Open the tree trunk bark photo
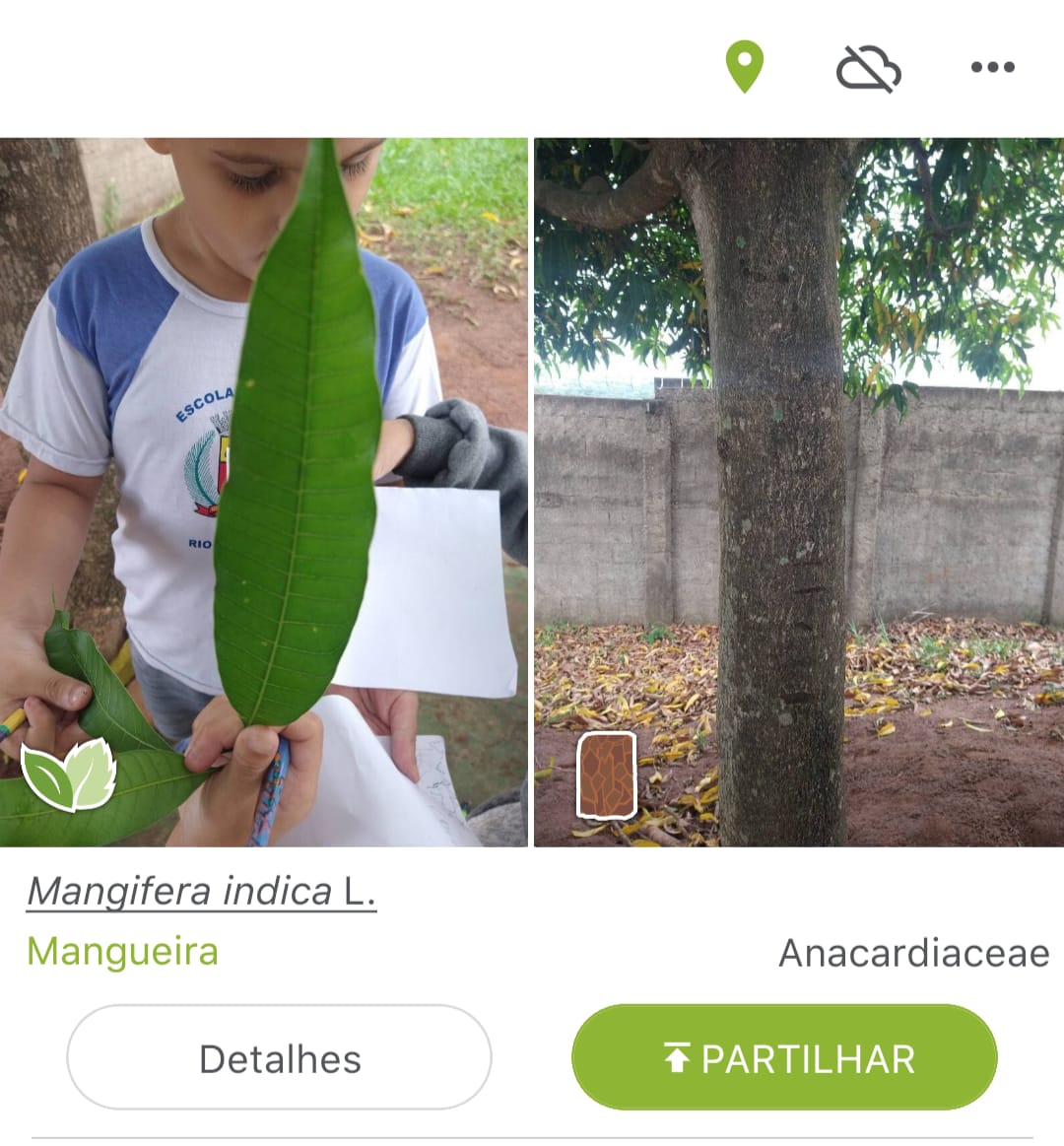 coord(799,492)
